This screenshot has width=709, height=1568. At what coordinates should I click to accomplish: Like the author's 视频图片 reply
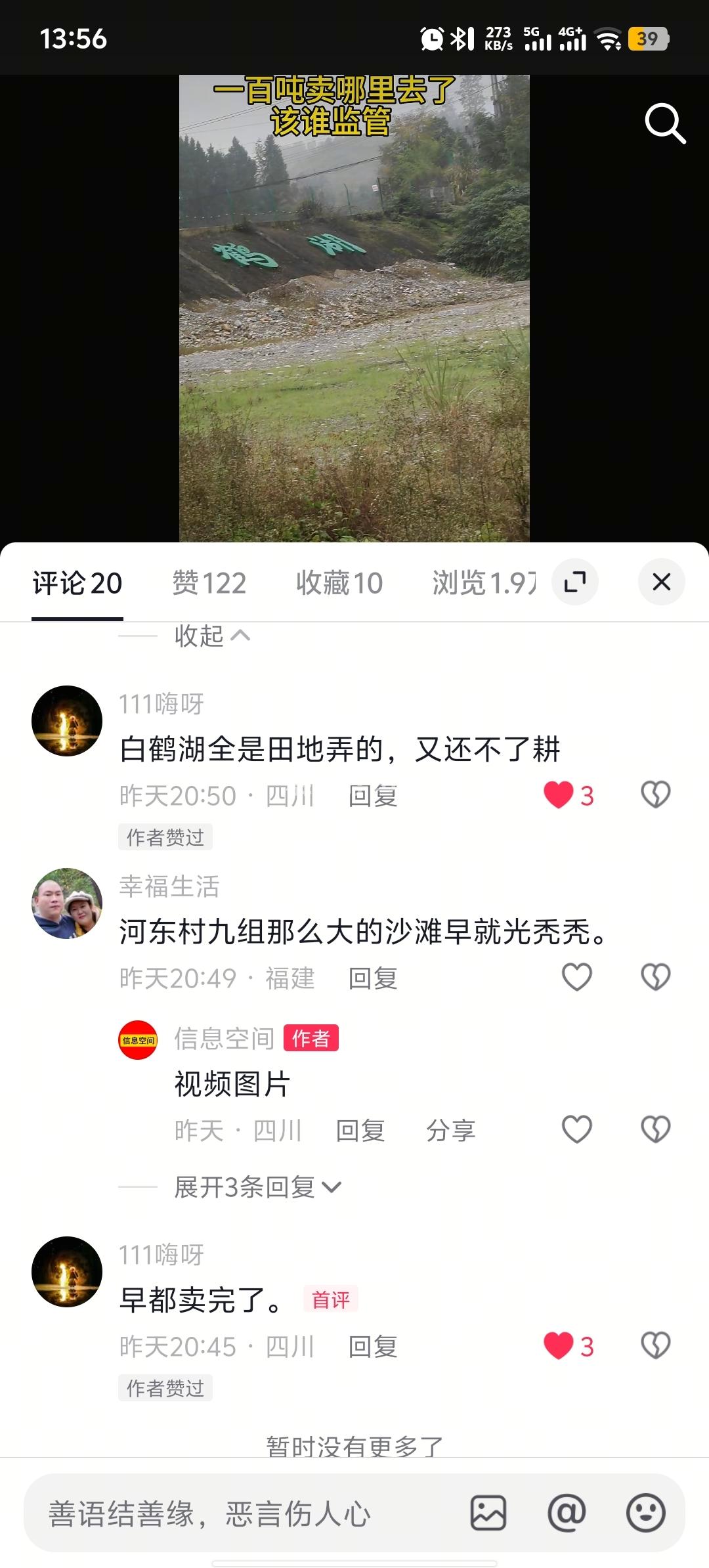pyautogui.click(x=577, y=1129)
